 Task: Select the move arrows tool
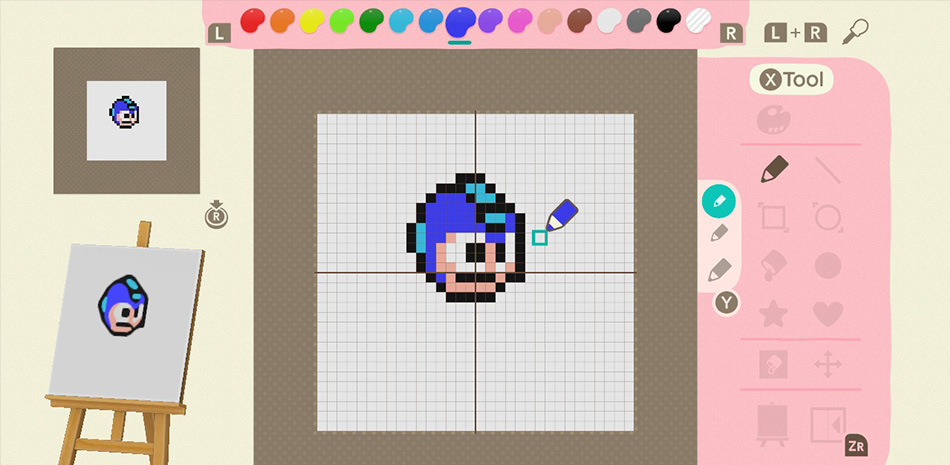click(x=828, y=365)
